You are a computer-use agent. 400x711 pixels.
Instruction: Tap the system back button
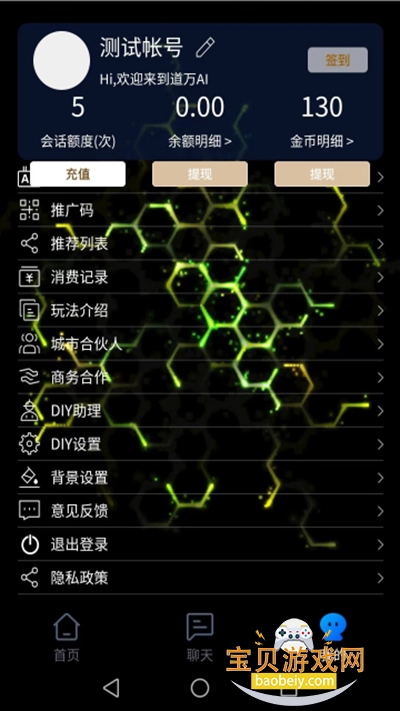(x=112, y=687)
